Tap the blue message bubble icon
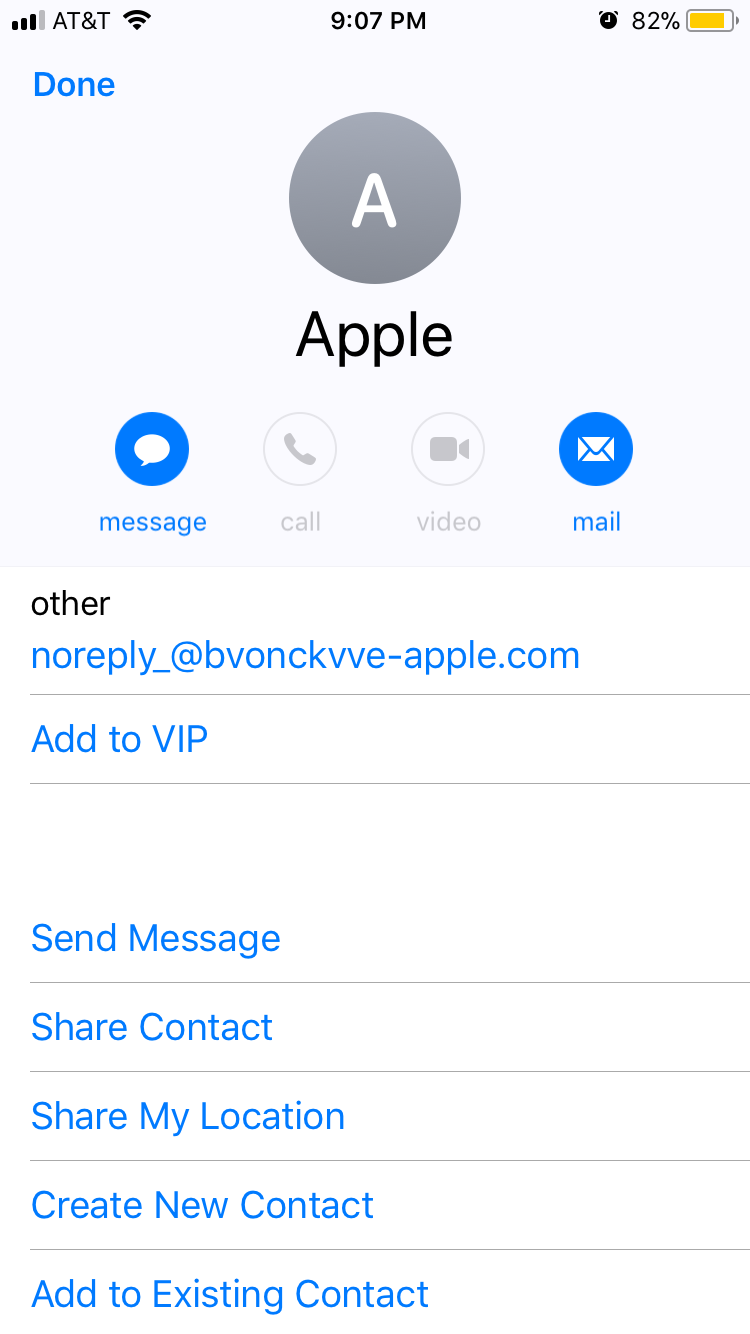This screenshot has height=1334, width=750. 152,449
